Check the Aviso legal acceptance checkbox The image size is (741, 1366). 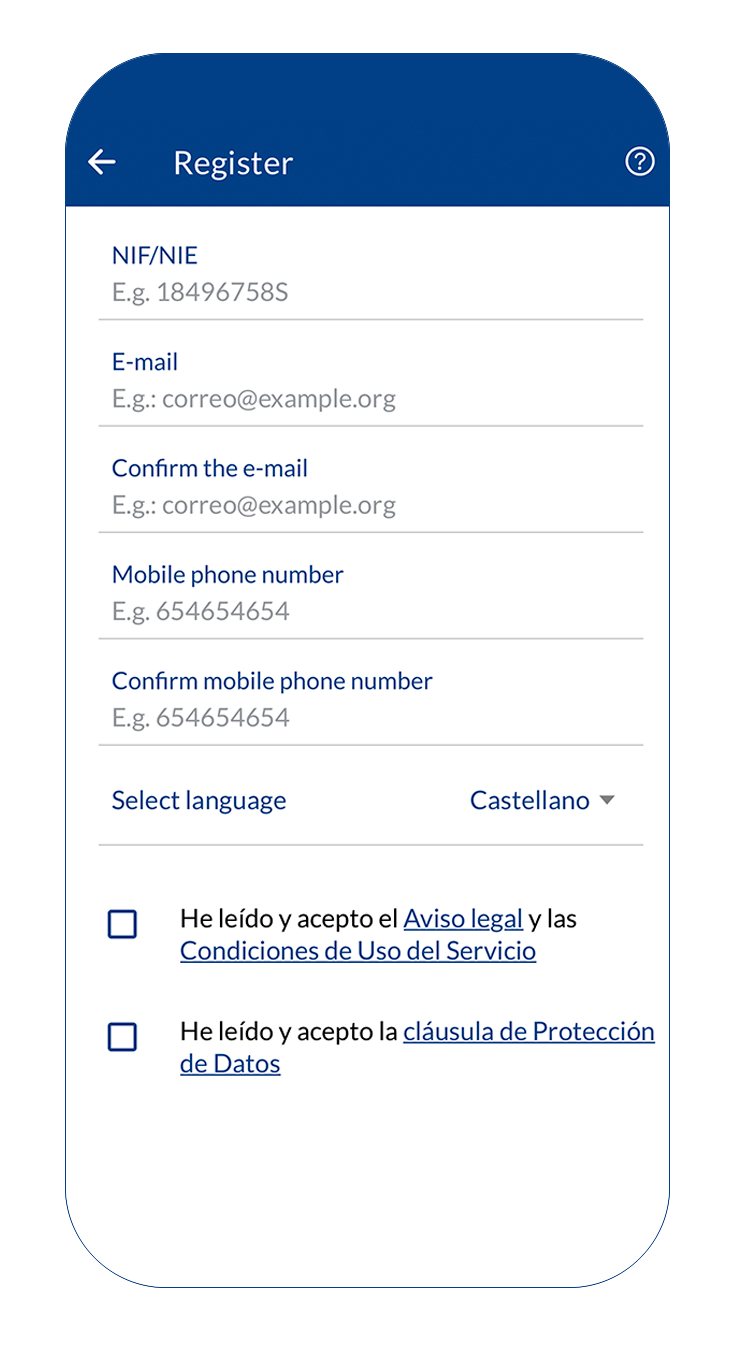pos(122,924)
